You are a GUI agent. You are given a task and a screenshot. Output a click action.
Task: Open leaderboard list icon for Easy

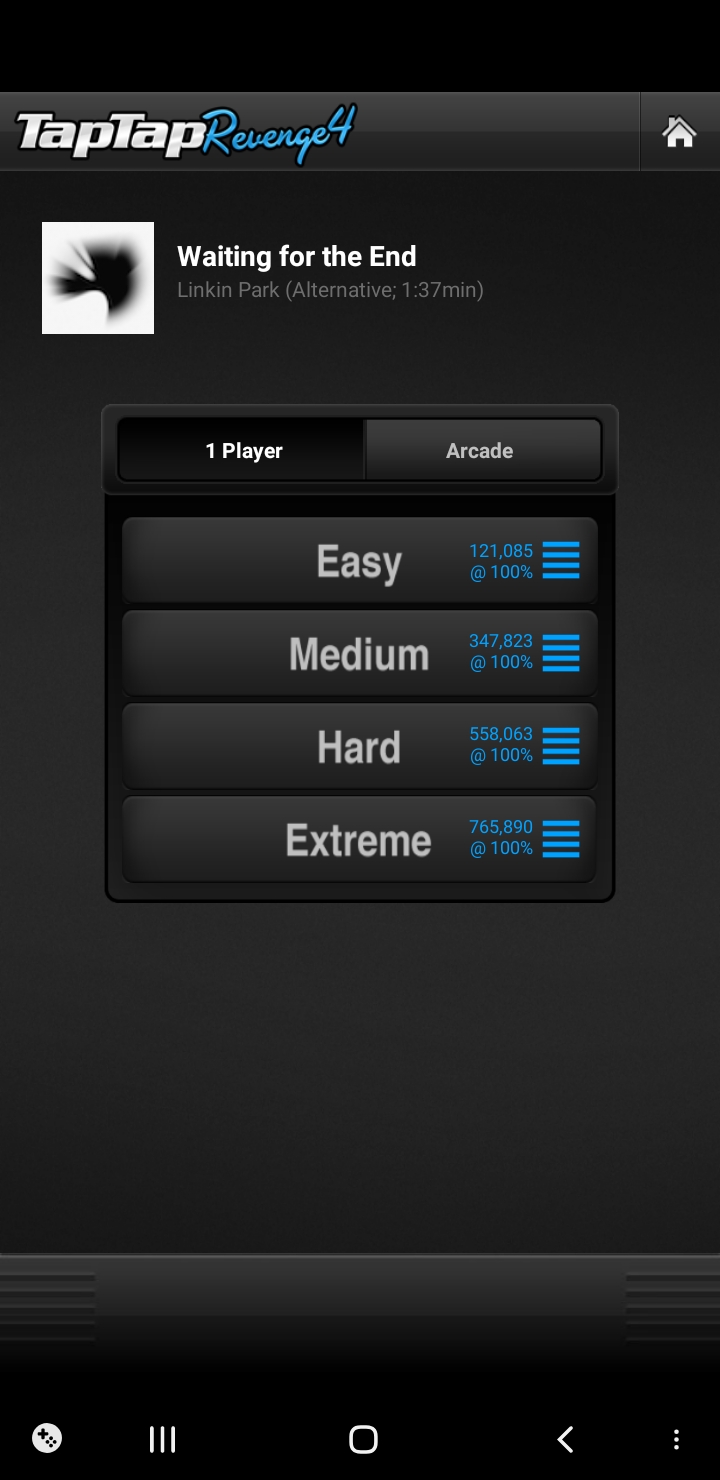pos(561,561)
